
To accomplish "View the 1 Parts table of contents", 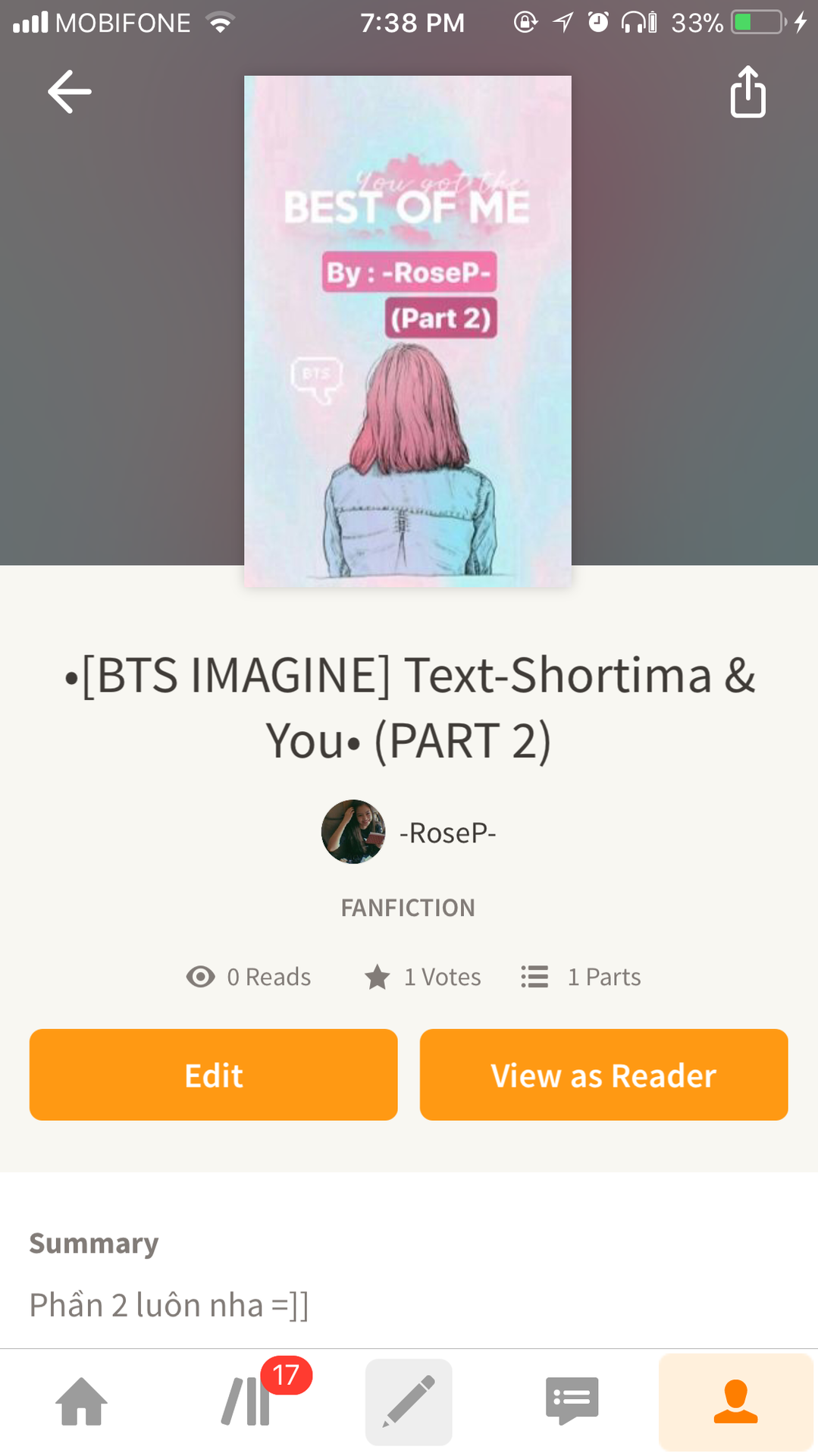I will (x=581, y=977).
